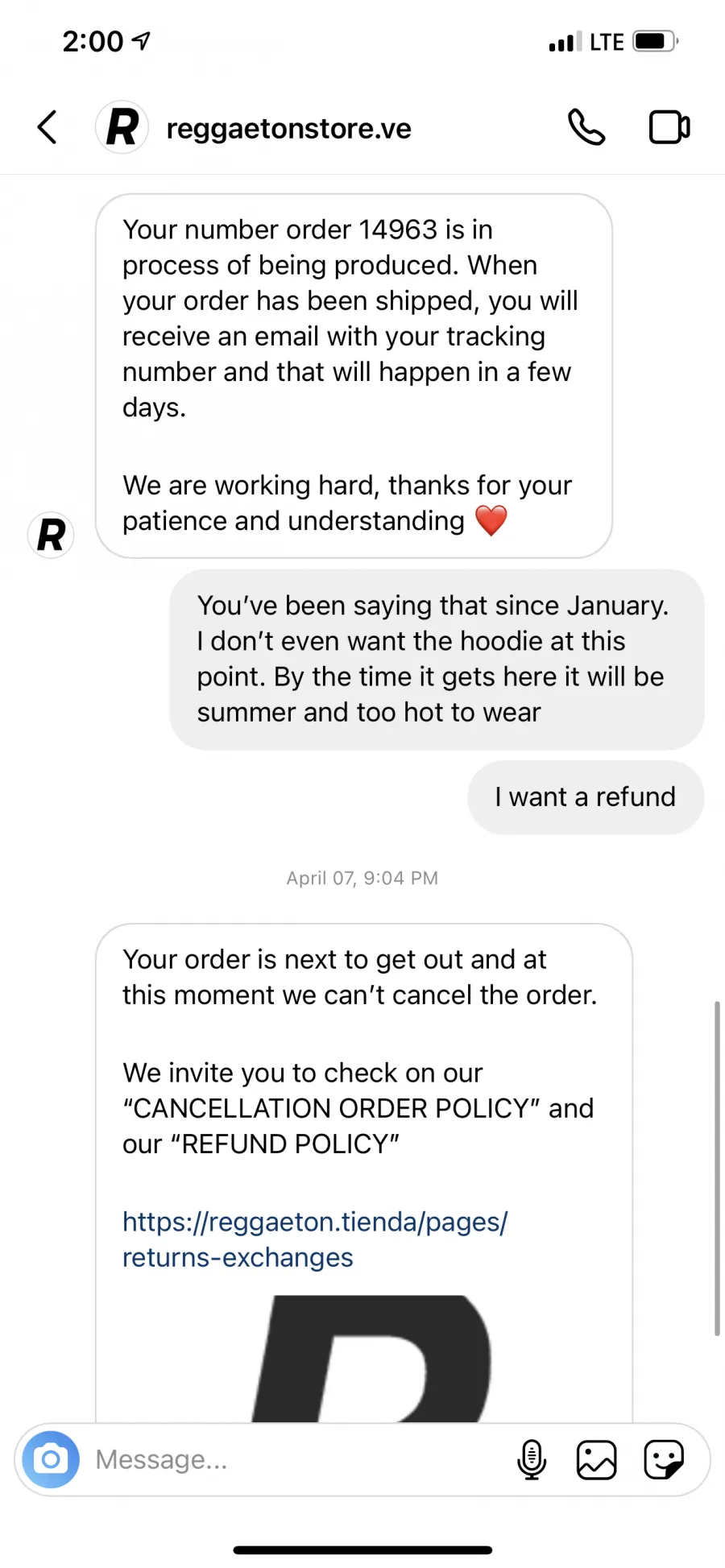
Task: Start a video call with reggaetonstore.ve
Action: pos(669,127)
